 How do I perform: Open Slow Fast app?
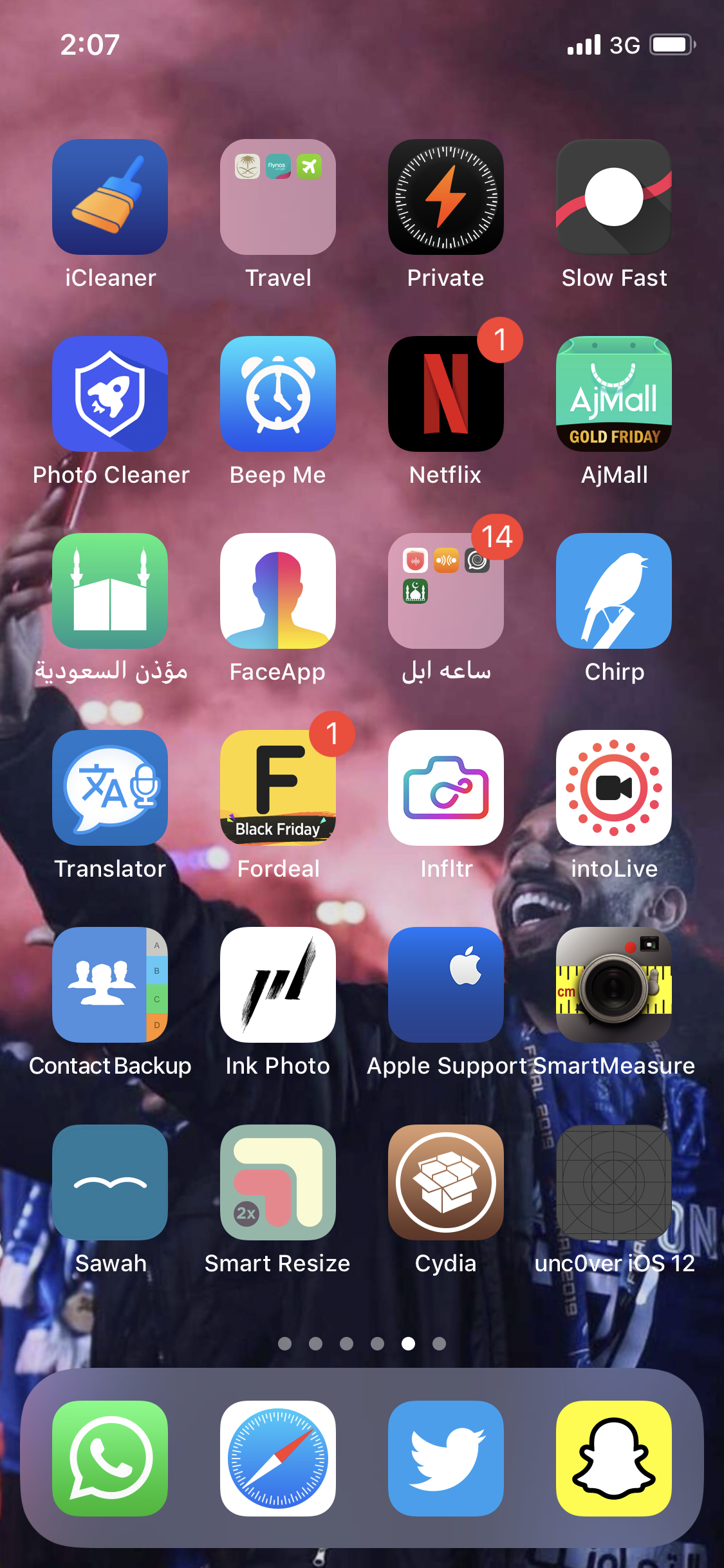[614, 197]
